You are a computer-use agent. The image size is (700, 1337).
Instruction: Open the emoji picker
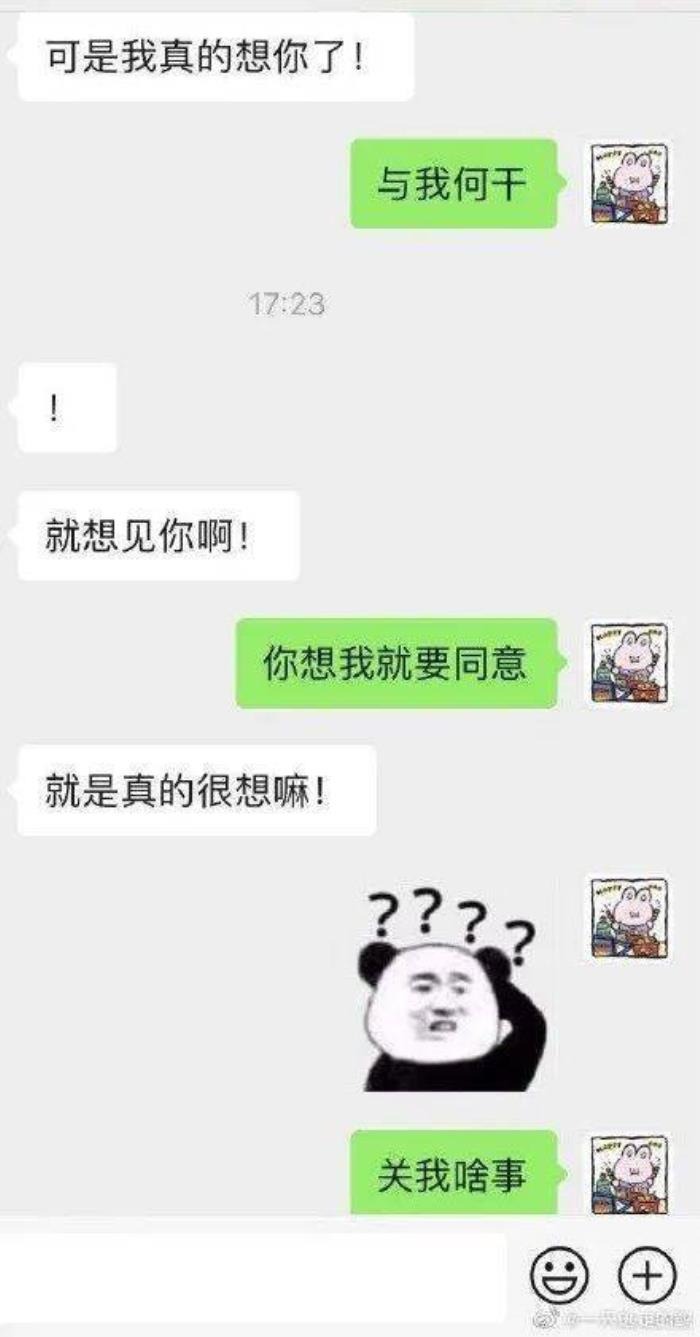click(559, 1275)
